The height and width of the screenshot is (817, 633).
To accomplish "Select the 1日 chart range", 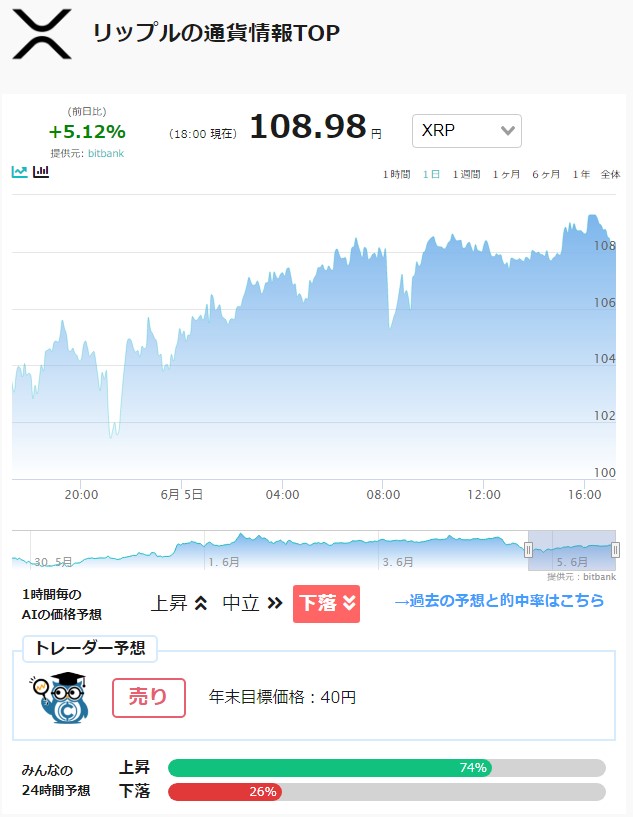I will (431, 175).
